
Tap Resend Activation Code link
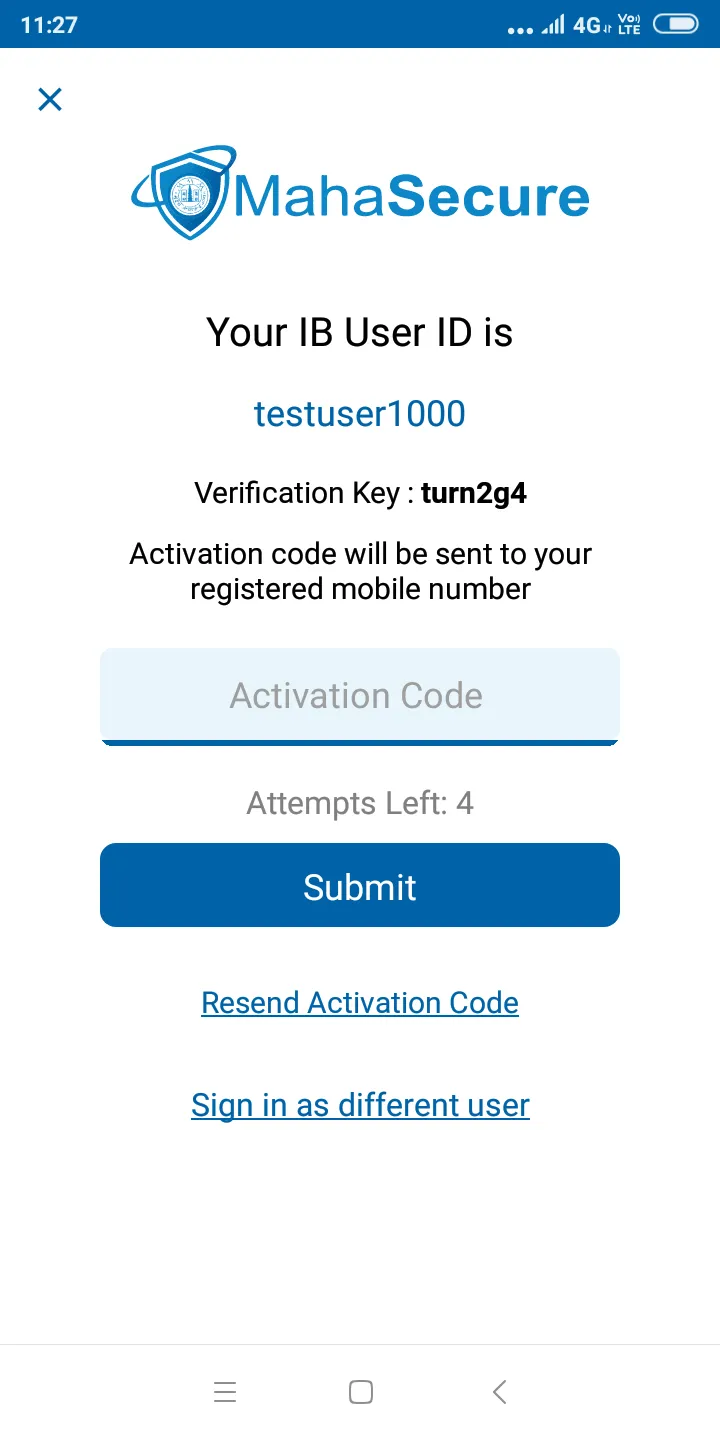click(360, 1003)
